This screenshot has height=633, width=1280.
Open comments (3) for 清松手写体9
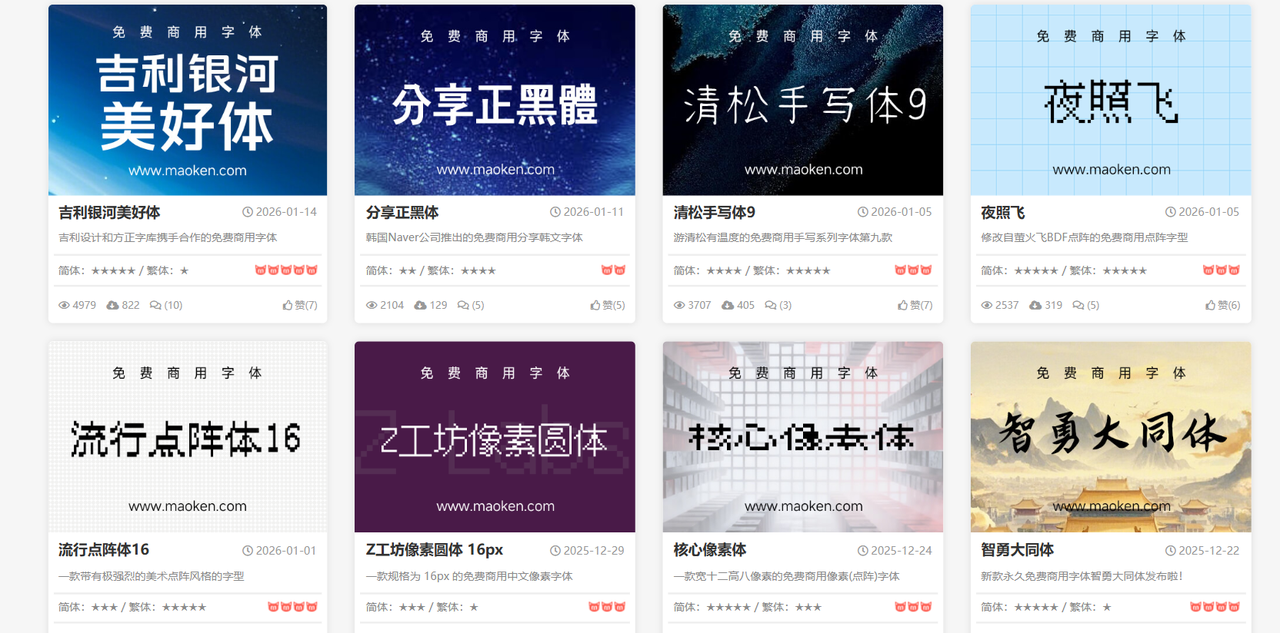tap(778, 305)
